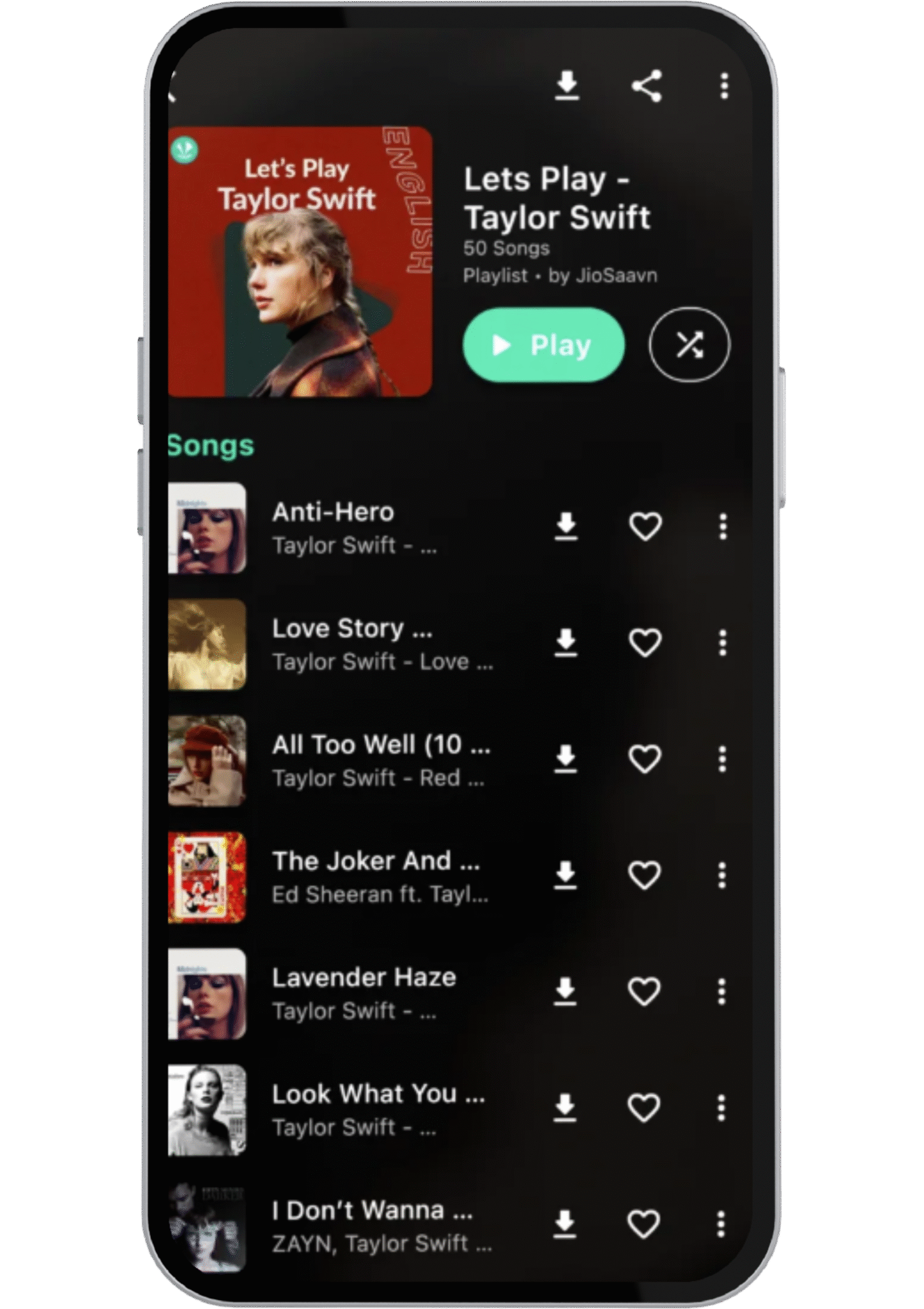924x1309 pixels.
Task: Play All Too Well from the list
Action: tap(380, 759)
